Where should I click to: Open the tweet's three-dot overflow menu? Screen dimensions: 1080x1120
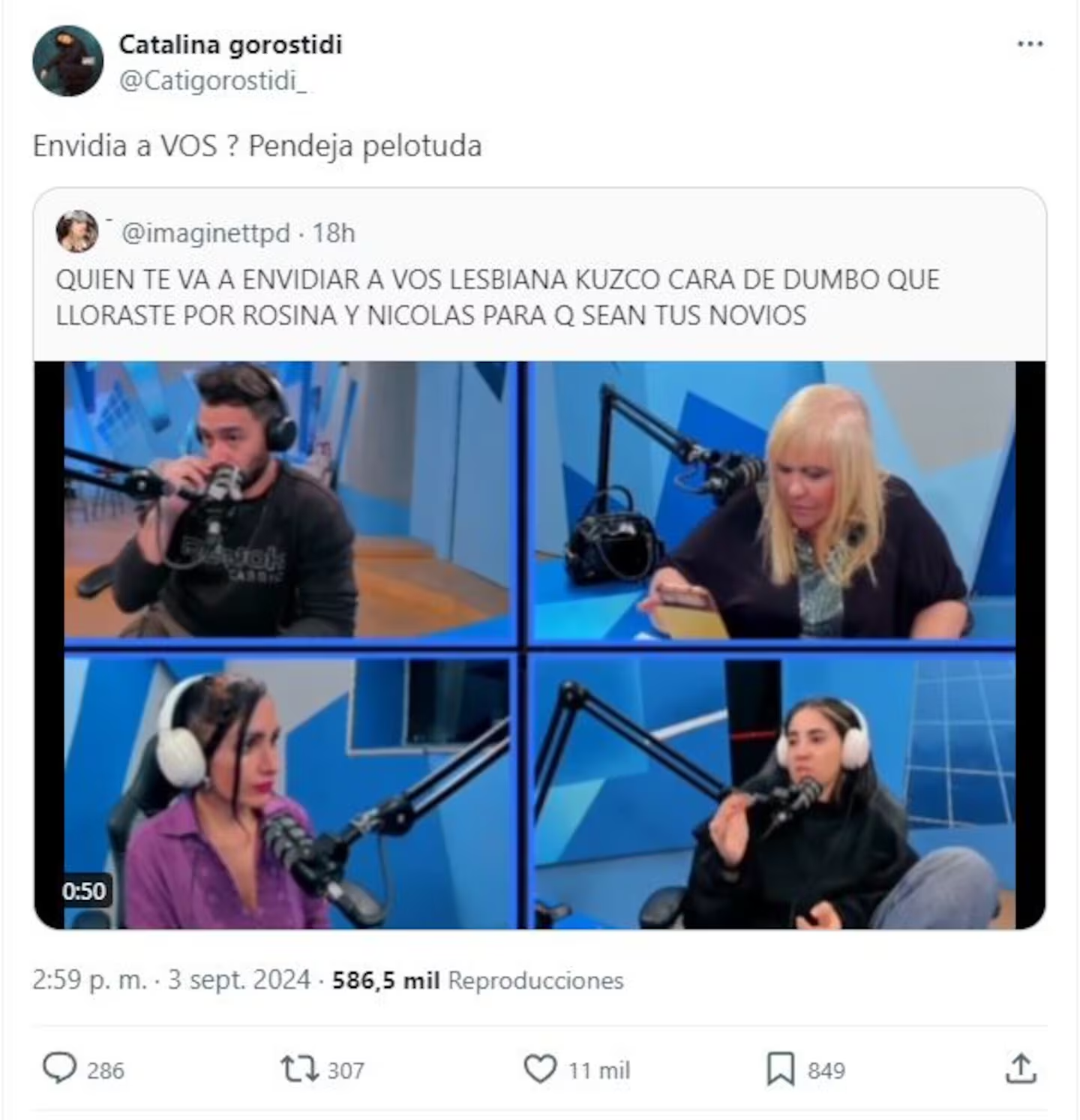(1030, 44)
